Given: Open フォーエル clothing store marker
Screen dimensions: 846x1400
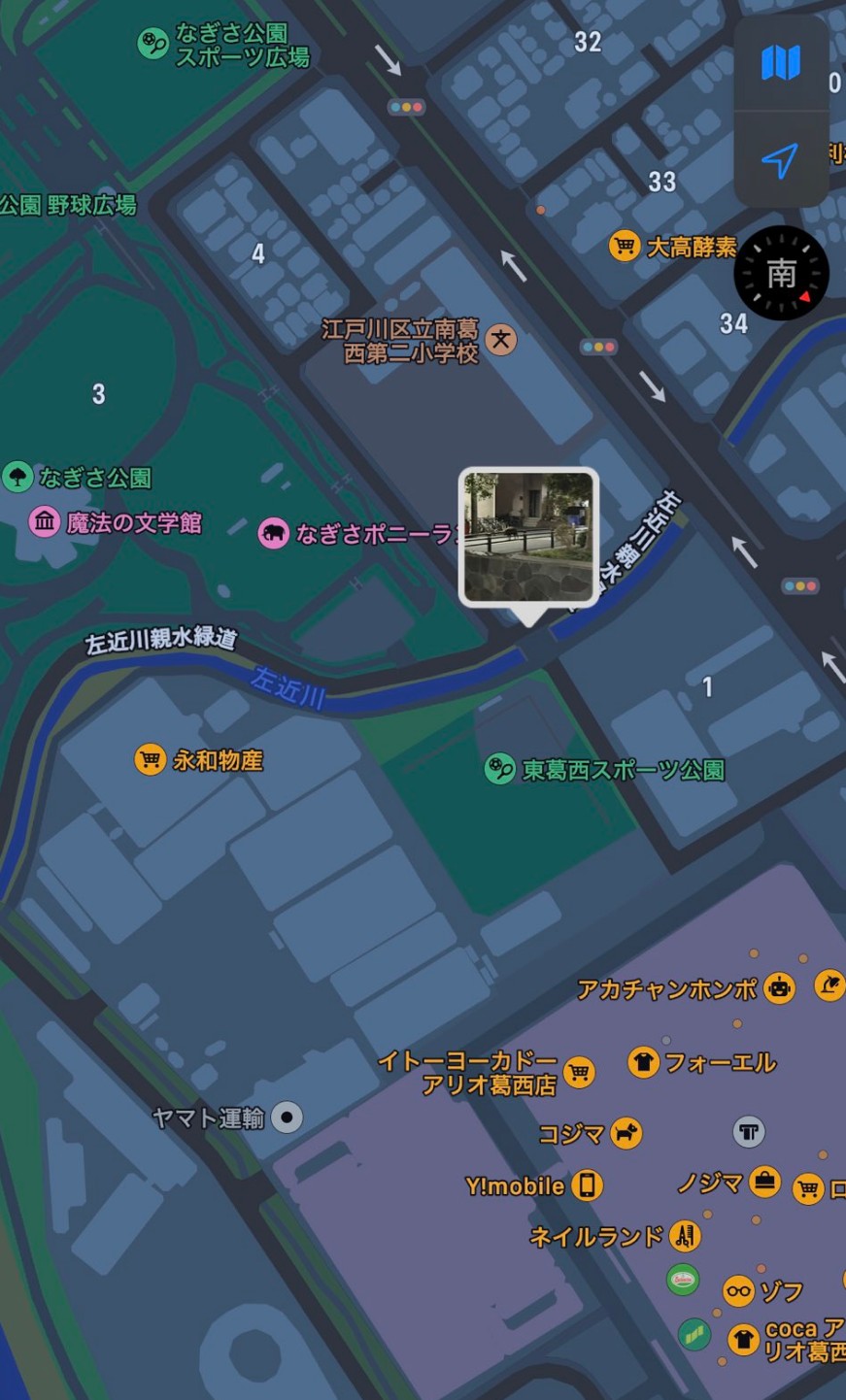Looking at the screenshot, I should pyautogui.click(x=643, y=1062).
